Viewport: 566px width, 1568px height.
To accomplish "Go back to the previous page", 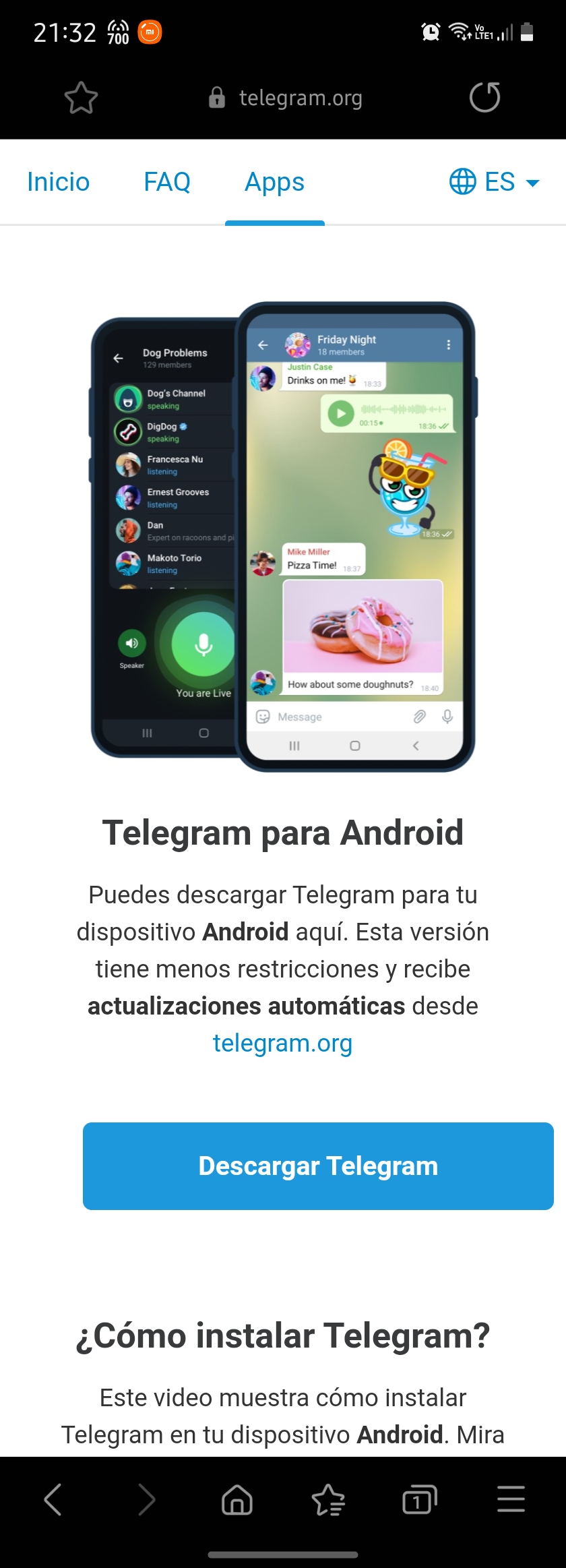I will coord(53,1500).
